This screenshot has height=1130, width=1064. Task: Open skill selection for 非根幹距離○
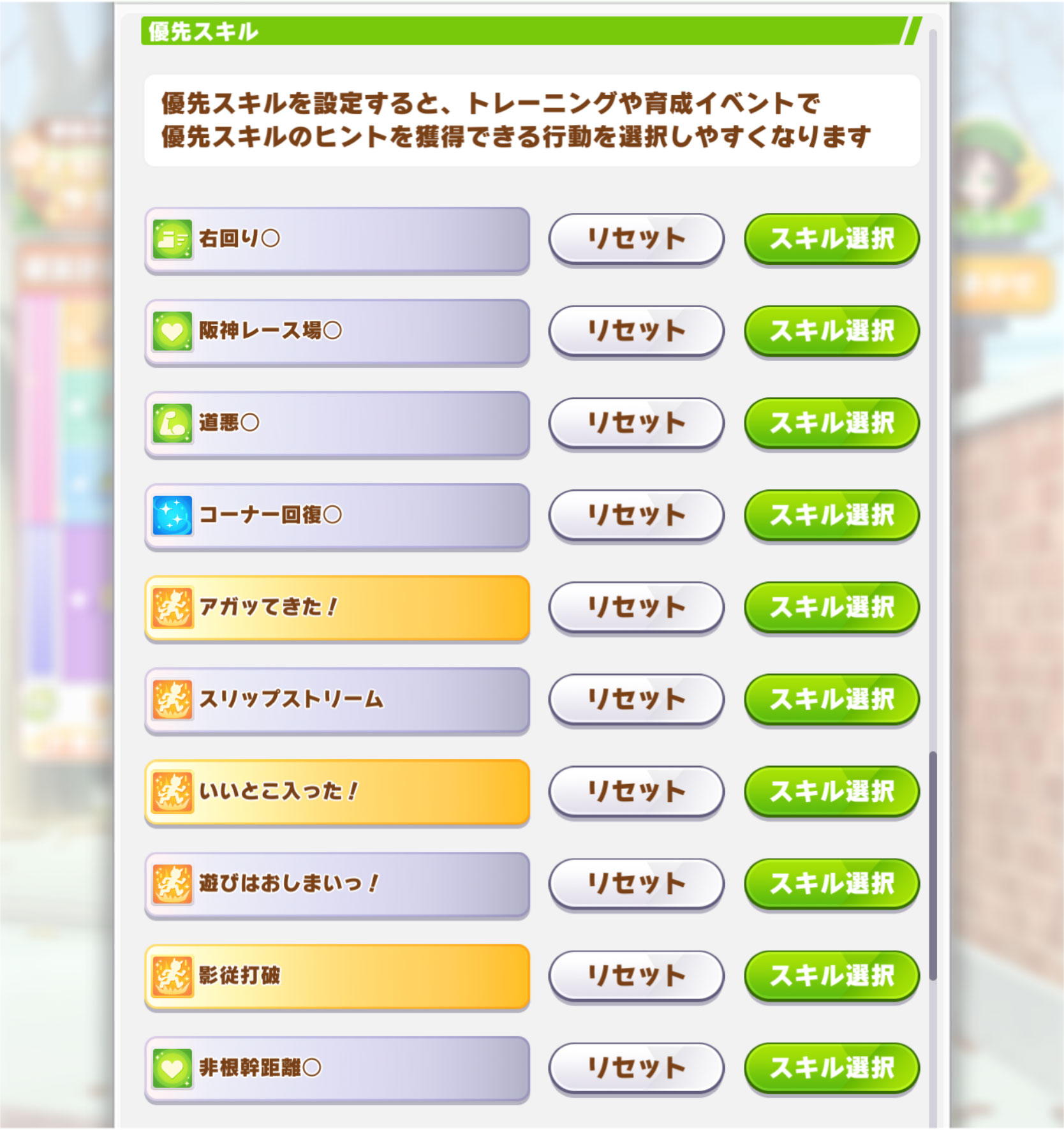831,1067
